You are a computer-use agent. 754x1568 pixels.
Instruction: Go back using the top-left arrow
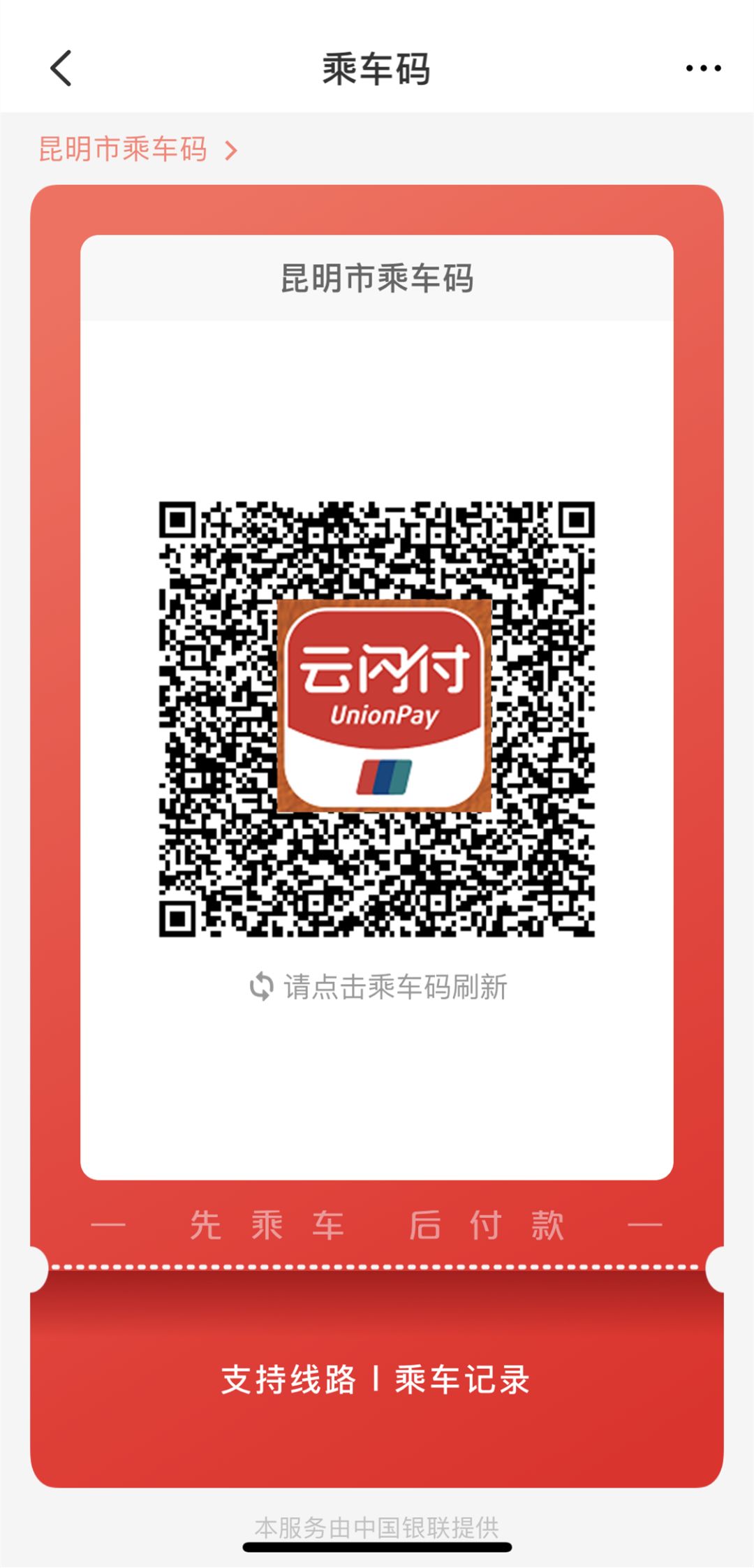(61, 68)
